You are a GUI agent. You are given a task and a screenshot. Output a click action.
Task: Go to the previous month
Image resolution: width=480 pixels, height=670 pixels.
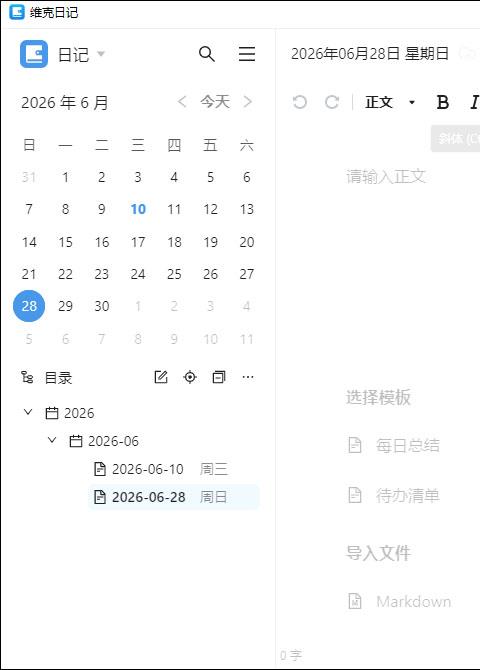pos(182,102)
